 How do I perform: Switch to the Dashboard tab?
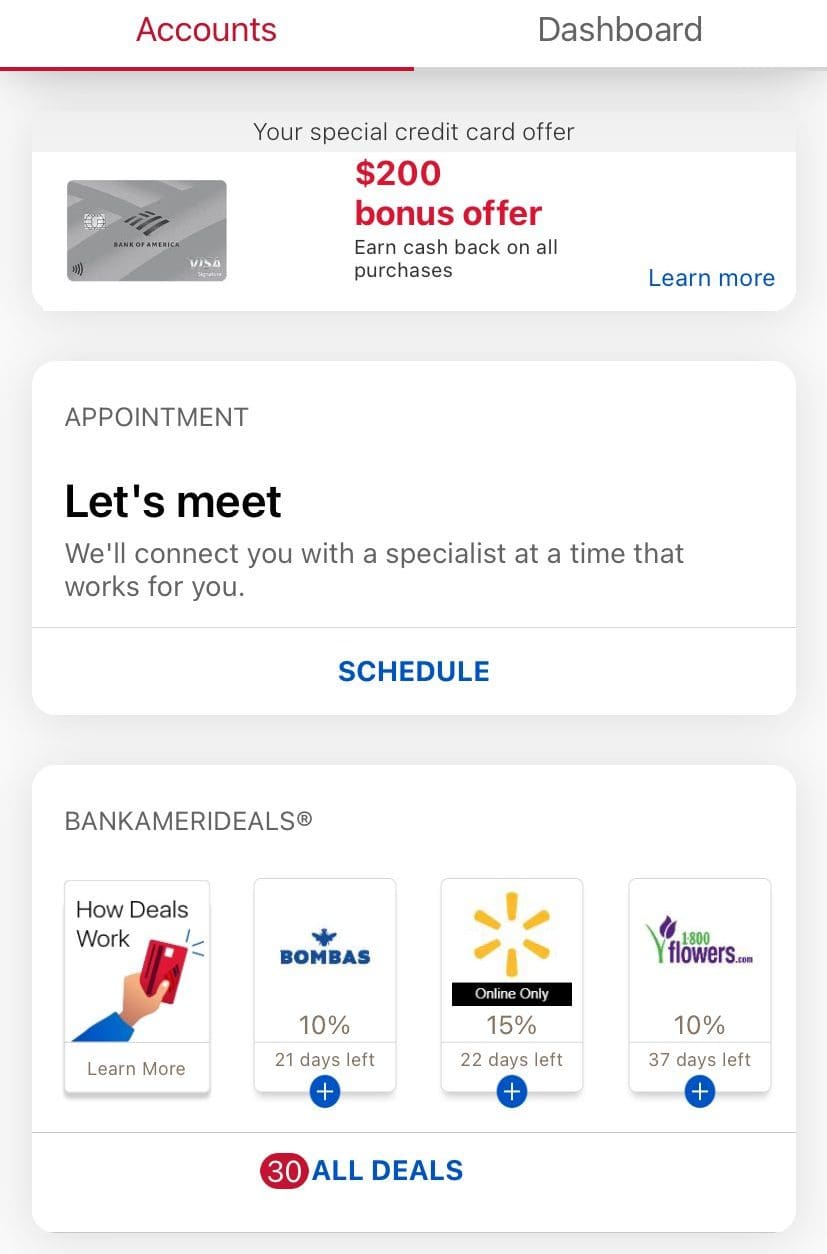(x=619, y=29)
